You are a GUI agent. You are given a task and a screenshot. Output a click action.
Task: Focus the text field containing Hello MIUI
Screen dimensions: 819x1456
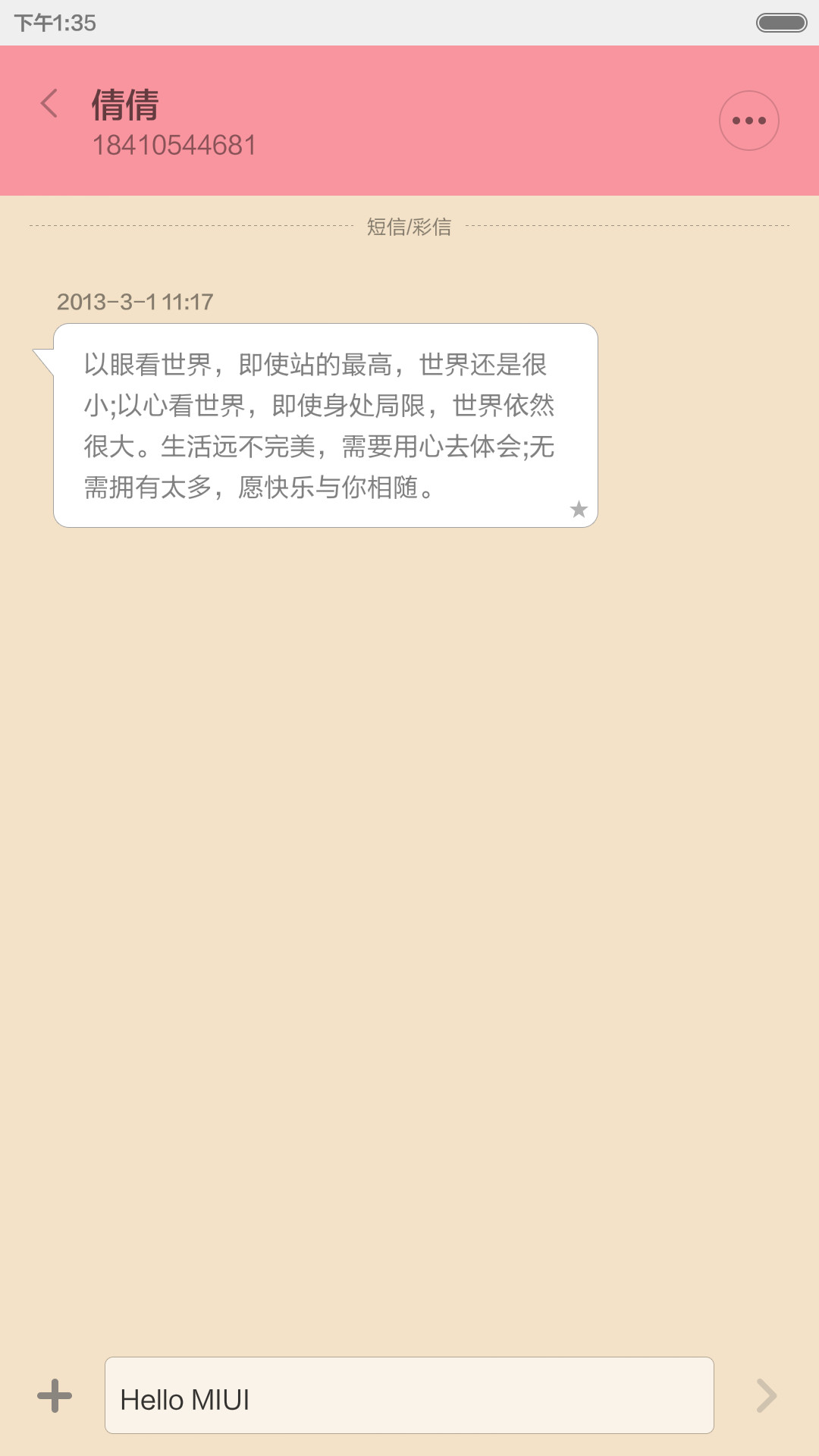tap(409, 1395)
